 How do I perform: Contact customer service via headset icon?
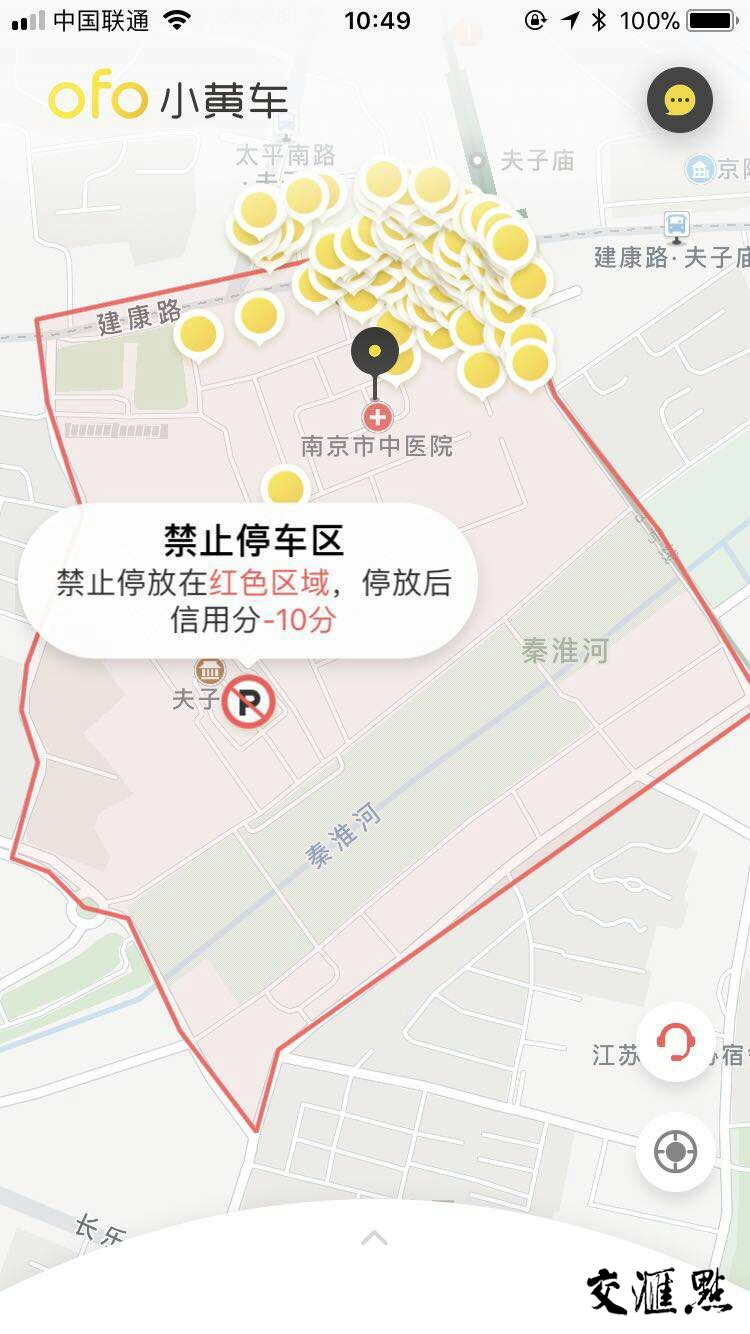click(676, 1042)
